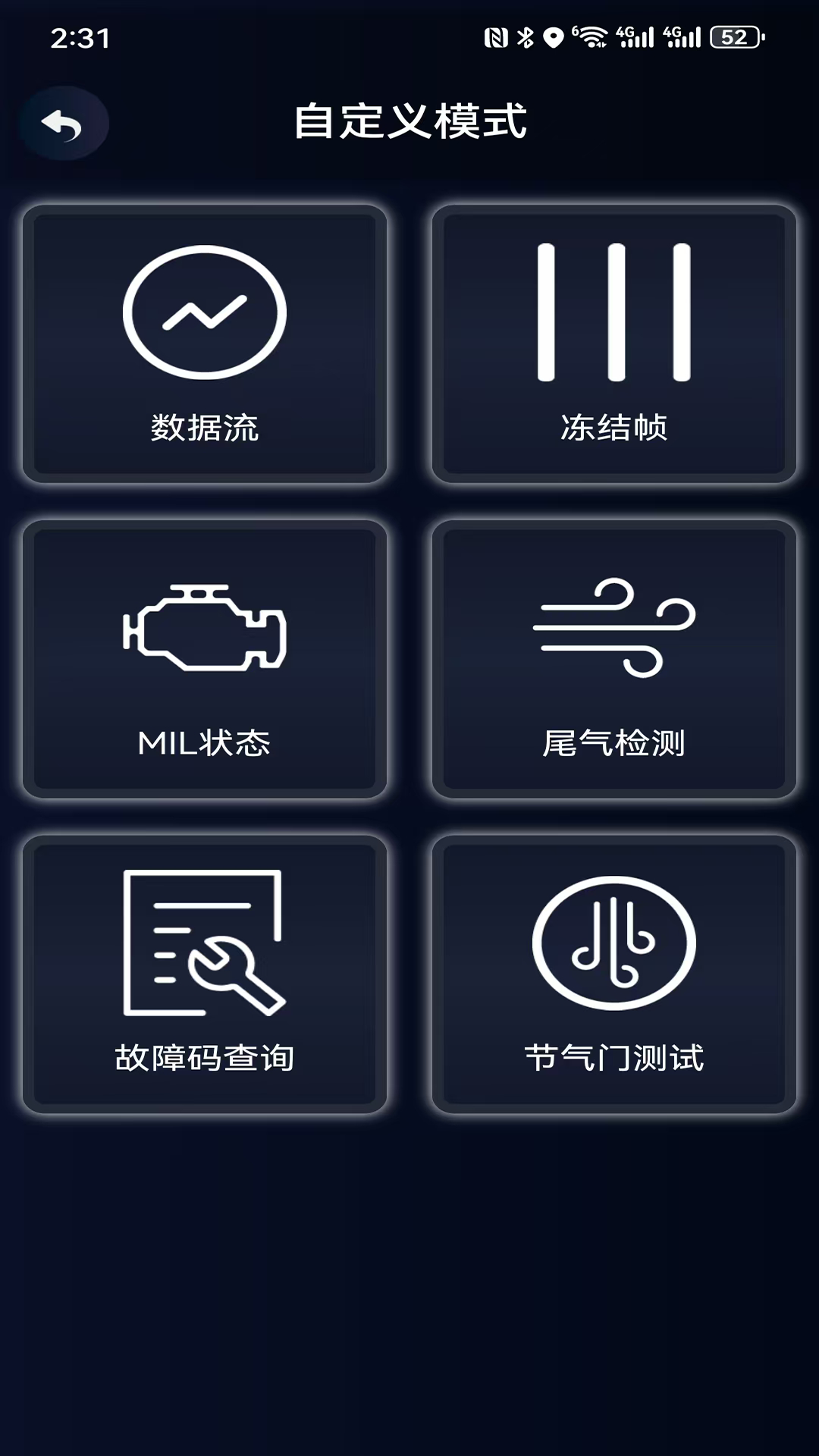
Task: Click the Wi-Fi signal icon
Action: pyautogui.click(x=593, y=36)
